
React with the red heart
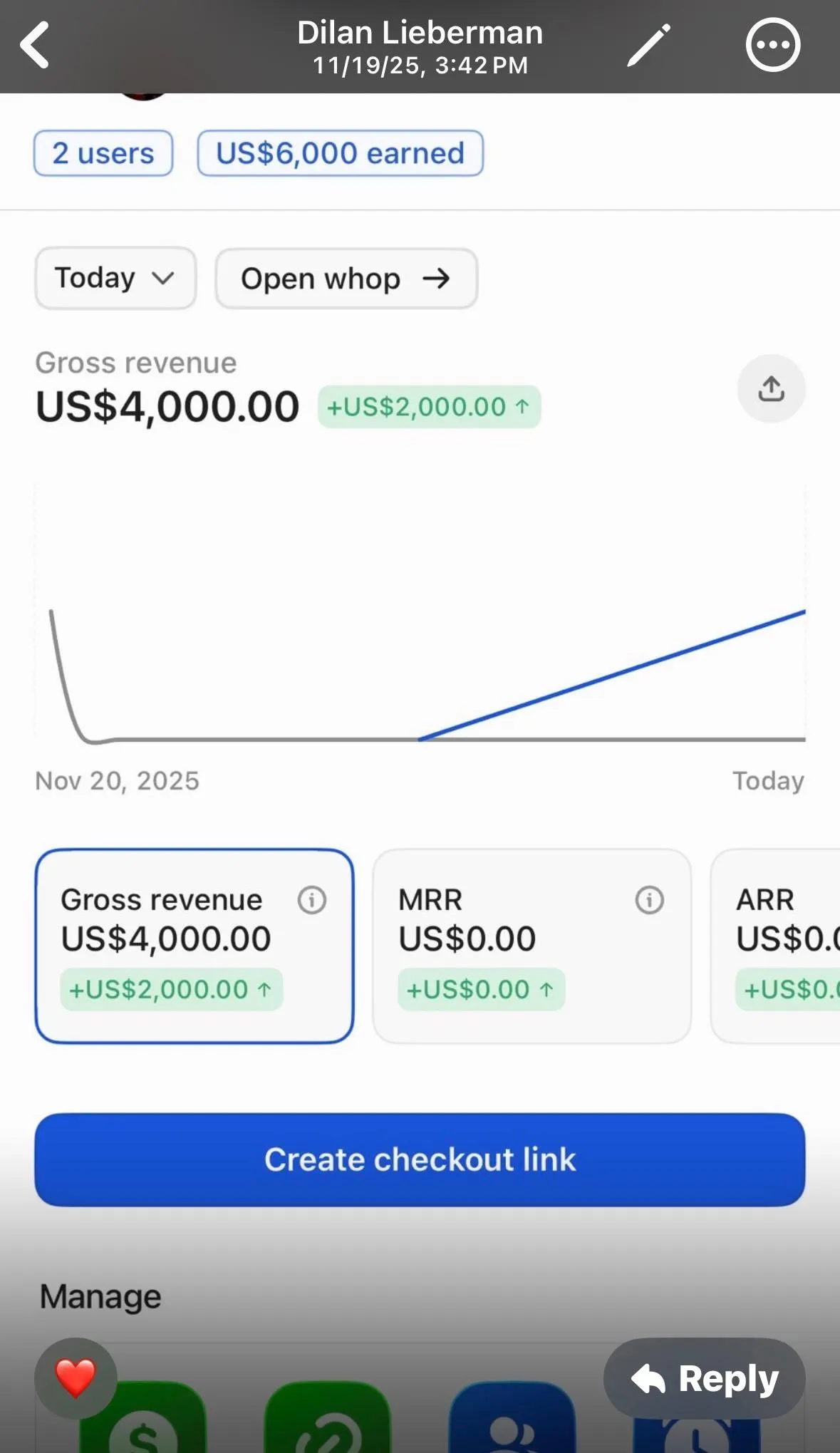click(x=76, y=1377)
